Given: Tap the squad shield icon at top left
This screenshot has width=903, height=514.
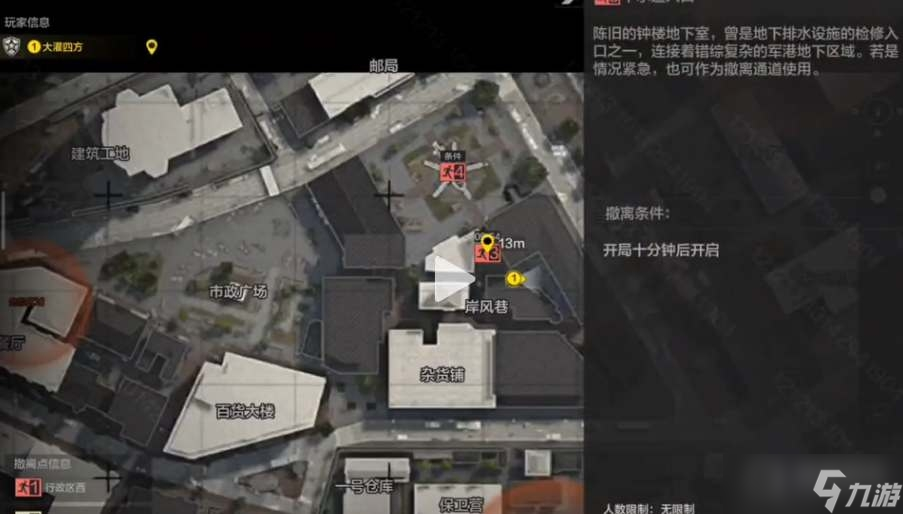Looking at the screenshot, I should tap(11, 46).
